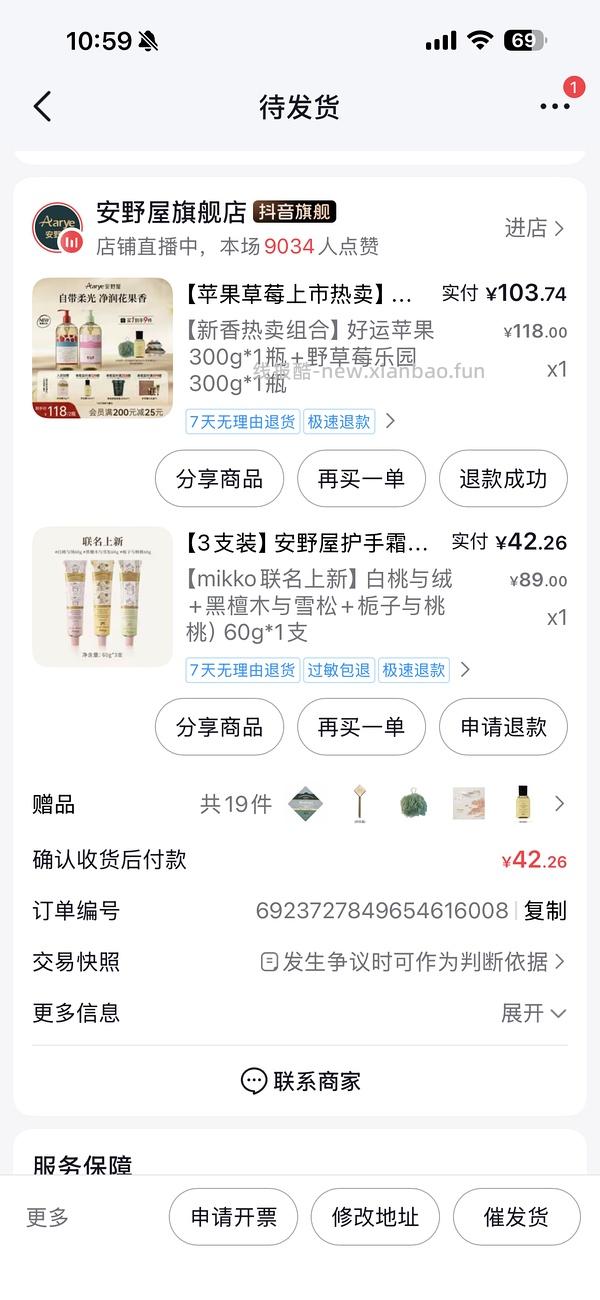Tap 修改地址 to change shipping address
This screenshot has width=600, height=1300.
pyautogui.click(x=375, y=1217)
